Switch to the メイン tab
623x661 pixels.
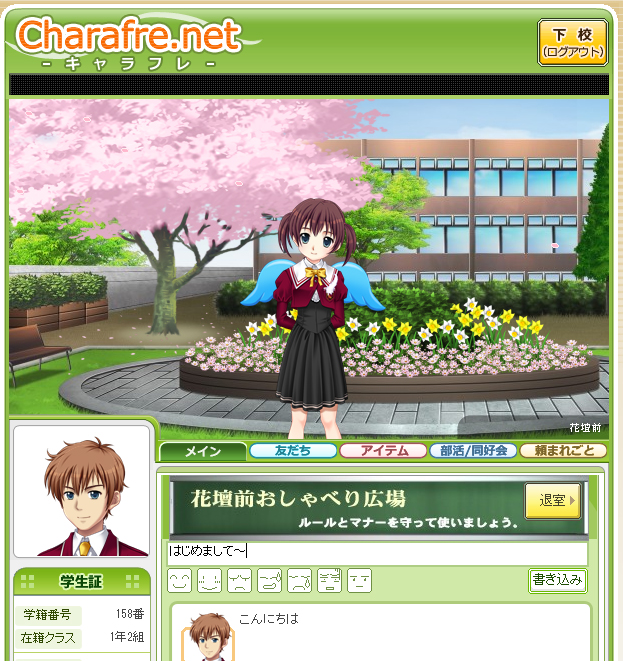[203, 451]
